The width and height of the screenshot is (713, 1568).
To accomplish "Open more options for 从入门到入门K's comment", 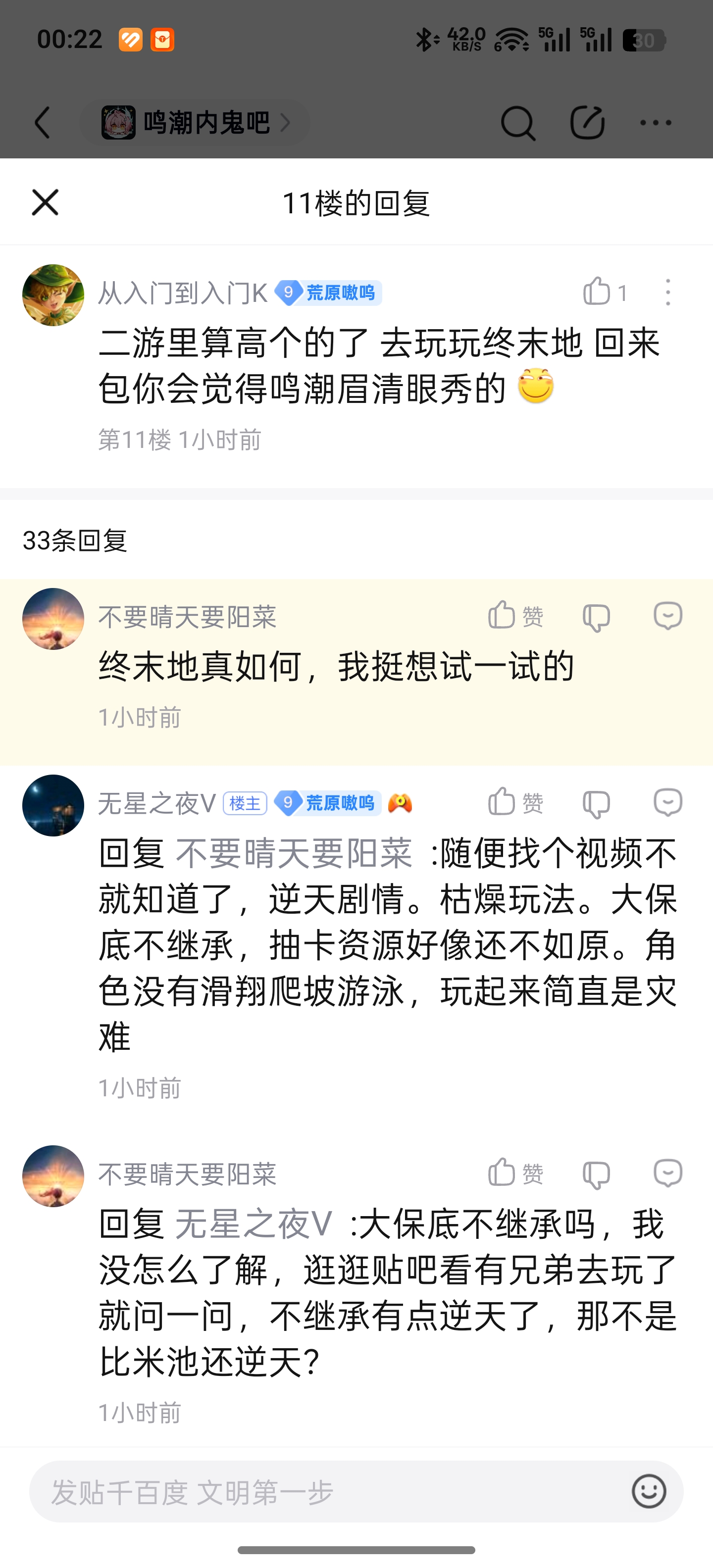I will pos(668,292).
